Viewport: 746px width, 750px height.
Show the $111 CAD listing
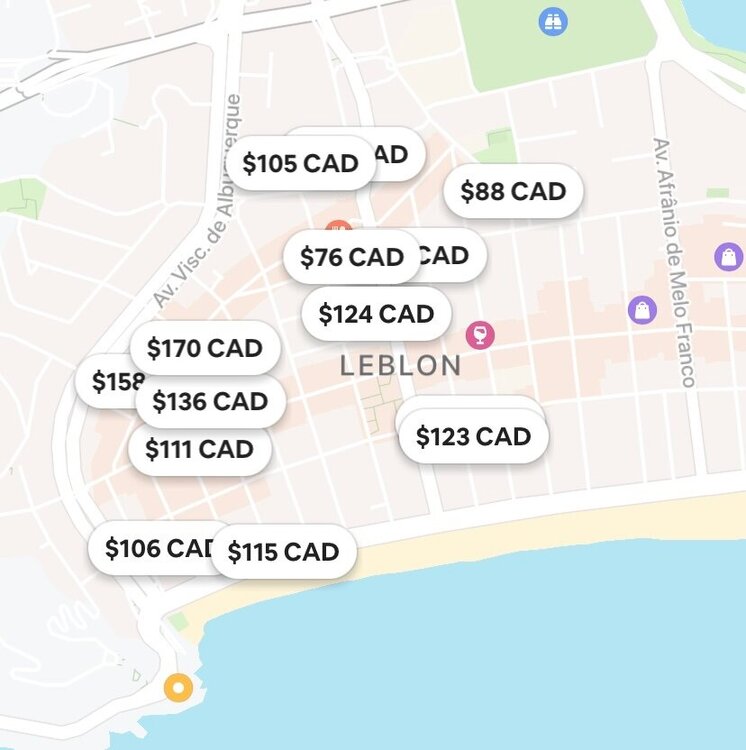[x=199, y=450]
